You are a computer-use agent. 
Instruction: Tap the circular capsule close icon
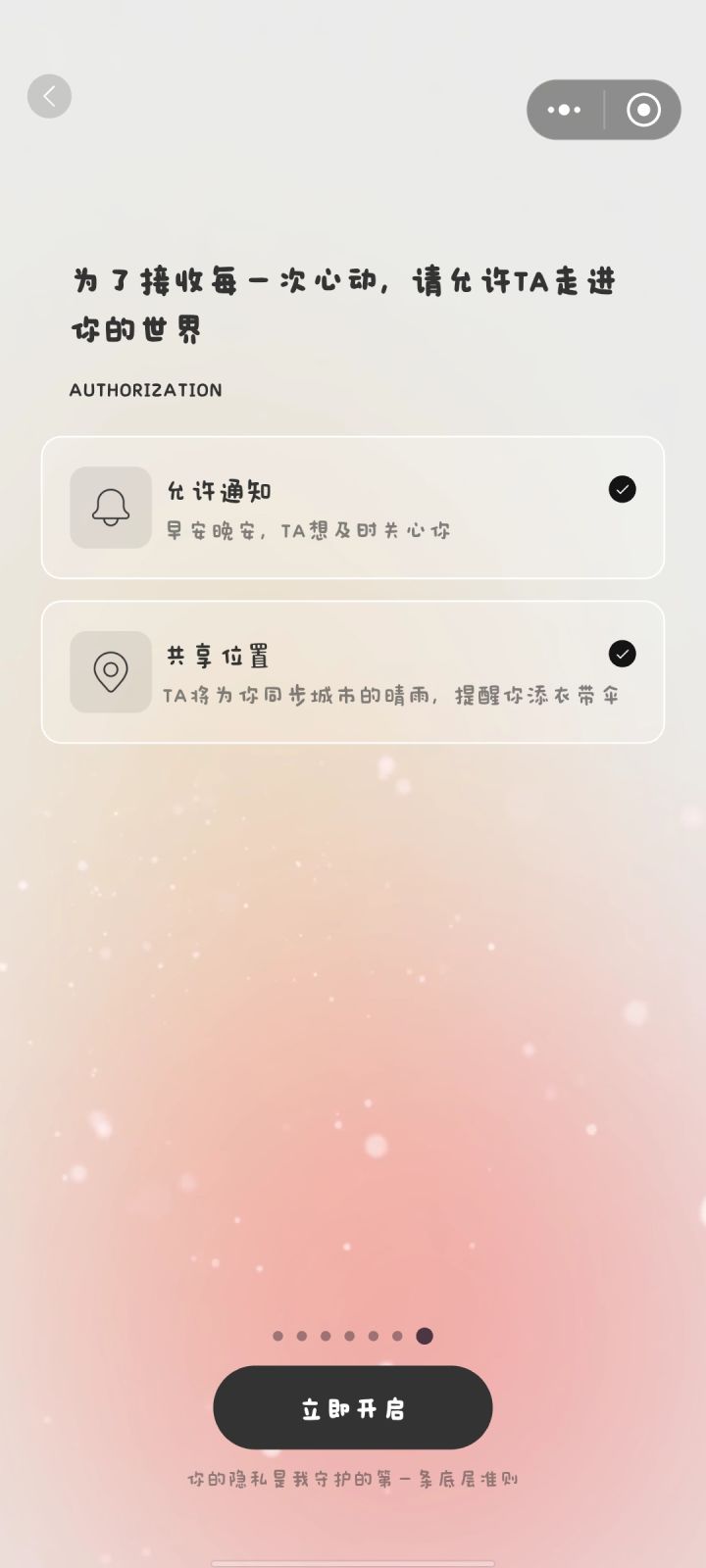(643, 110)
